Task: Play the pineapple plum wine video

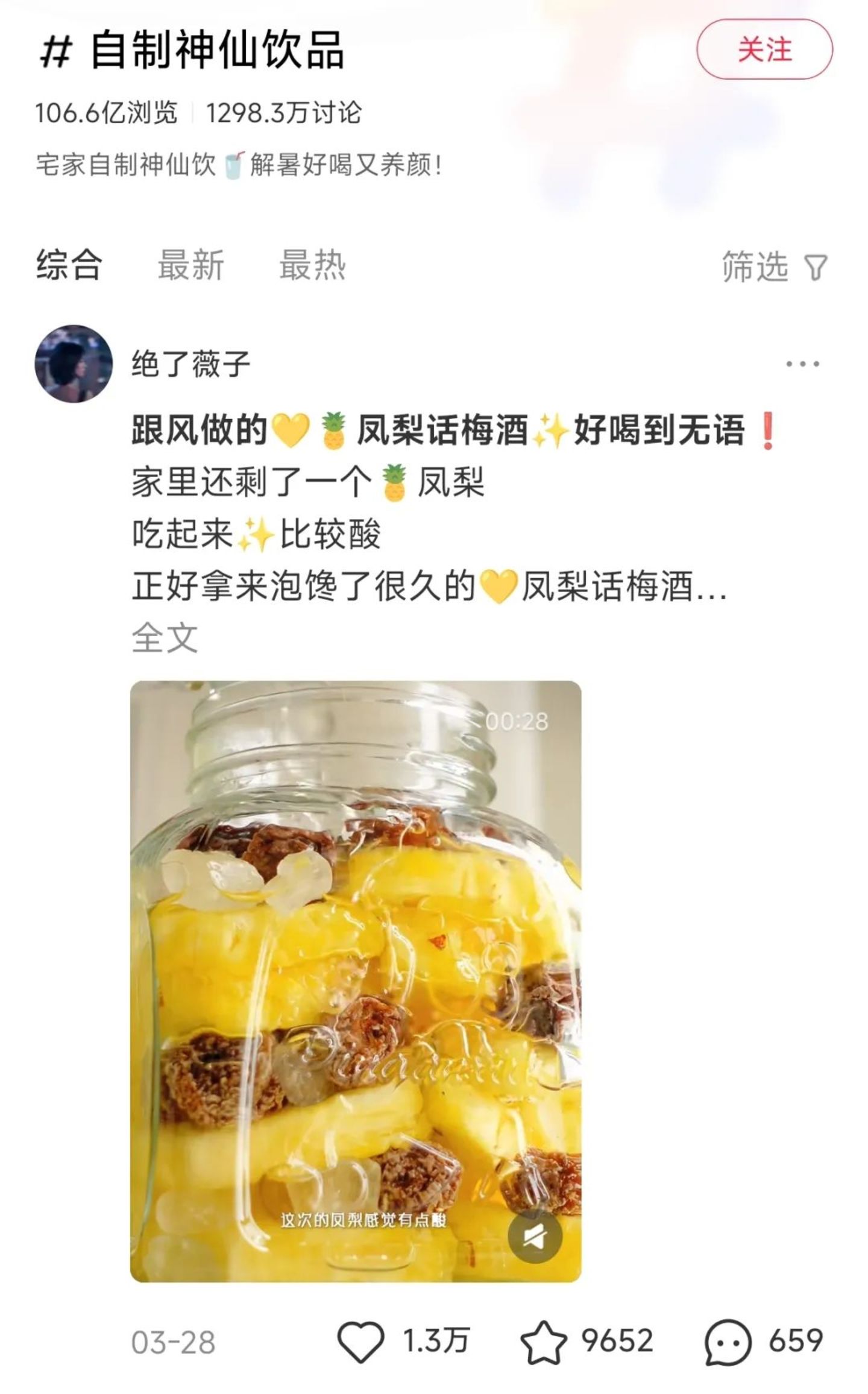Action: point(356,977)
